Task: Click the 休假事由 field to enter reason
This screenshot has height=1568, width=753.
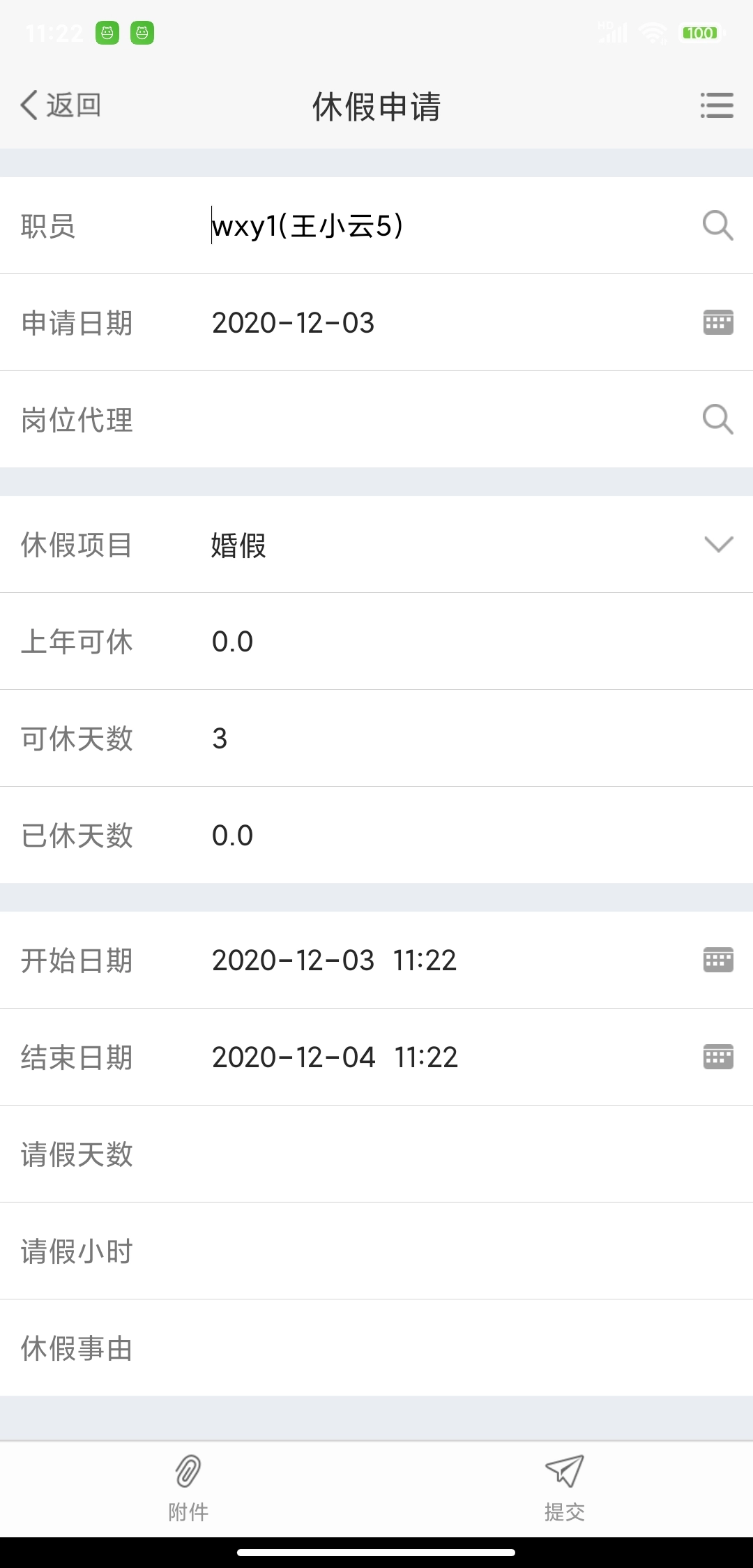Action: [x=418, y=1348]
